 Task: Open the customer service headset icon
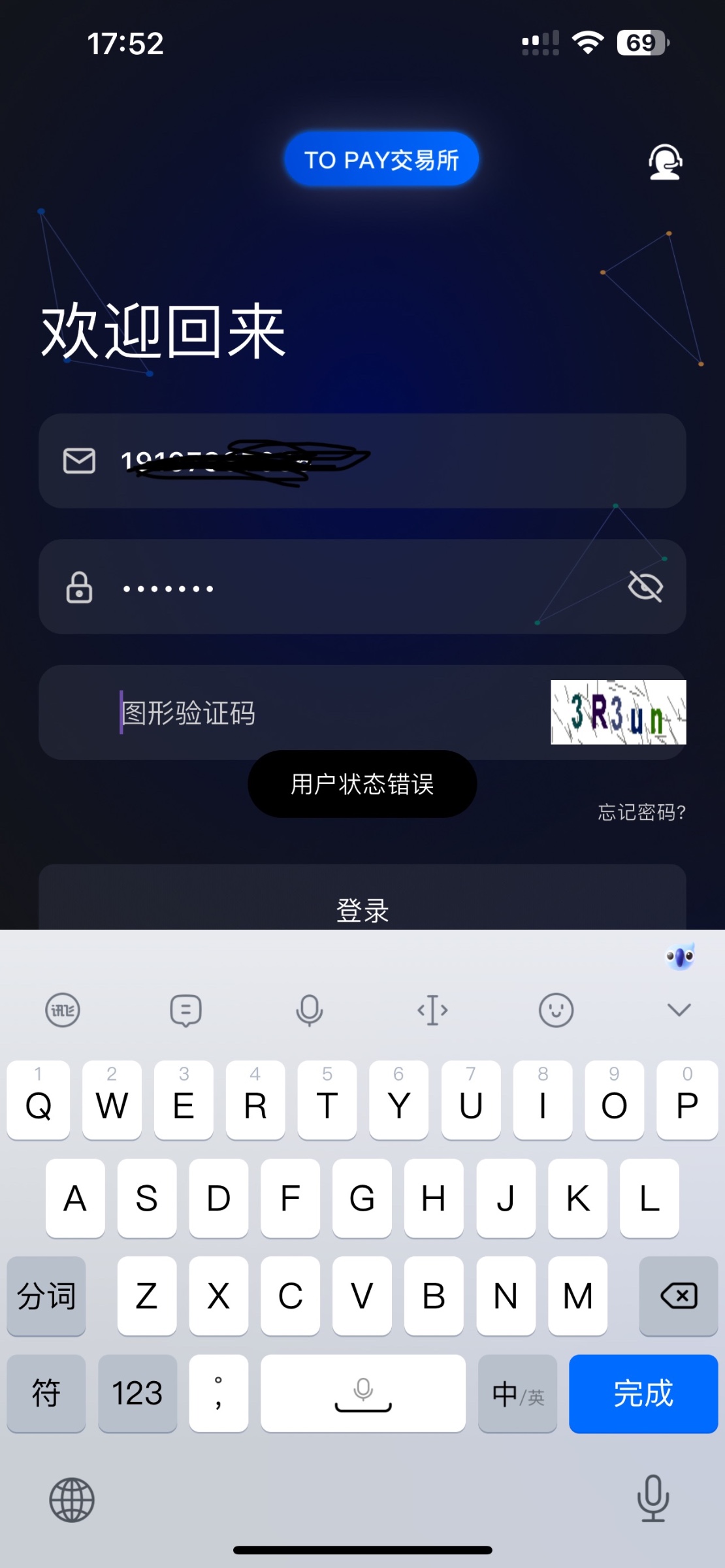click(x=665, y=162)
